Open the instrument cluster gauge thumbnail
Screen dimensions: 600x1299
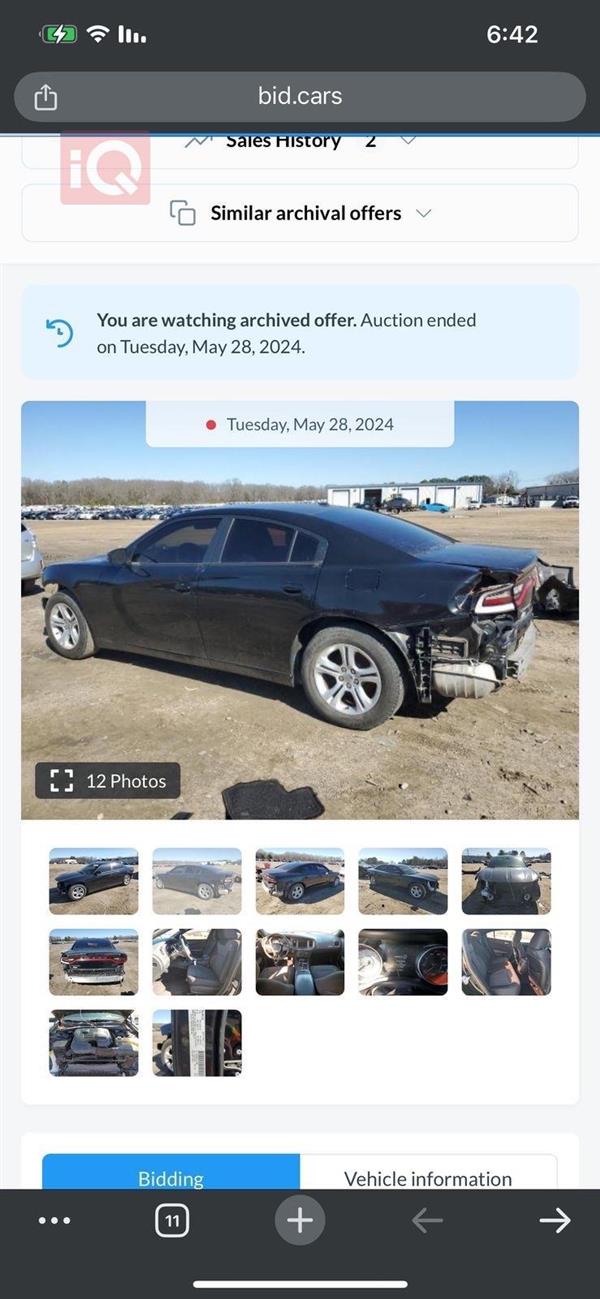click(403, 962)
